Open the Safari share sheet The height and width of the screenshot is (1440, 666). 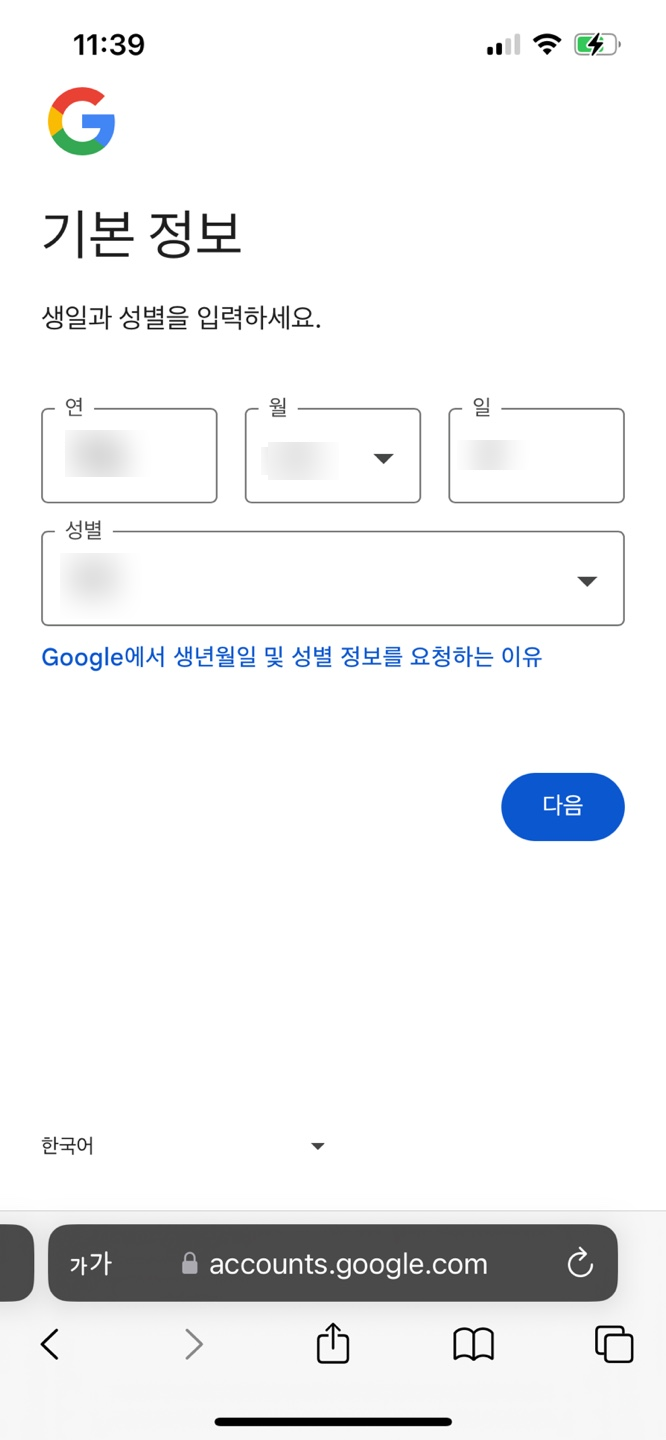(x=333, y=1343)
